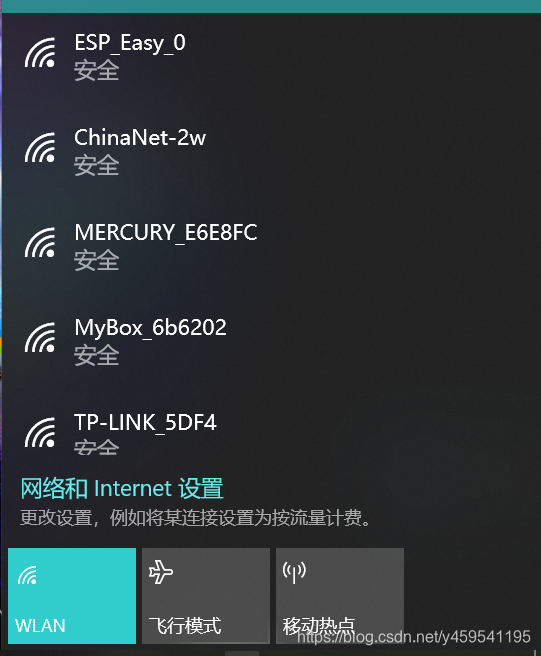Select the ESP_Easy_0 network
Screen dimensions: 541x656
(x=271, y=57)
